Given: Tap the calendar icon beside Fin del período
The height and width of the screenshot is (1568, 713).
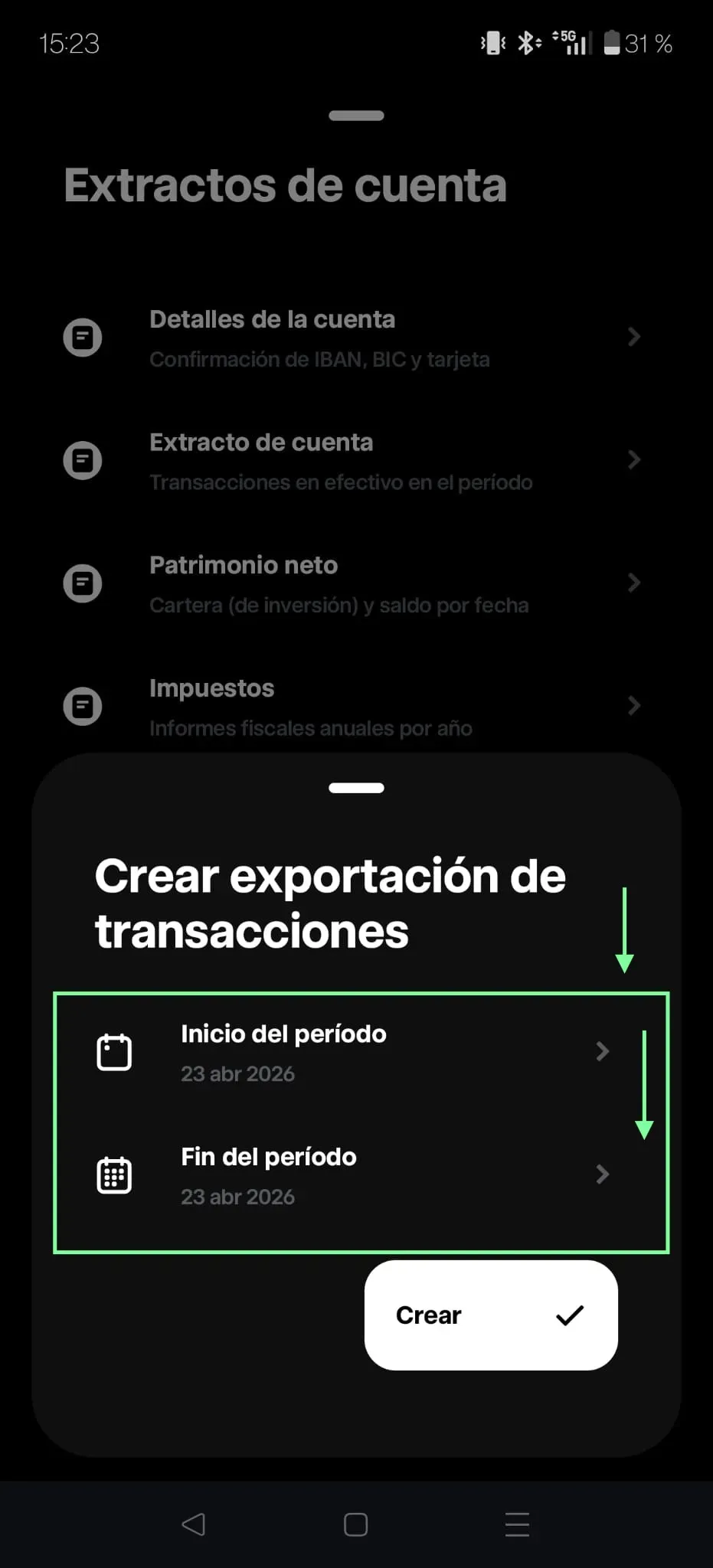Looking at the screenshot, I should coord(115,1174).
